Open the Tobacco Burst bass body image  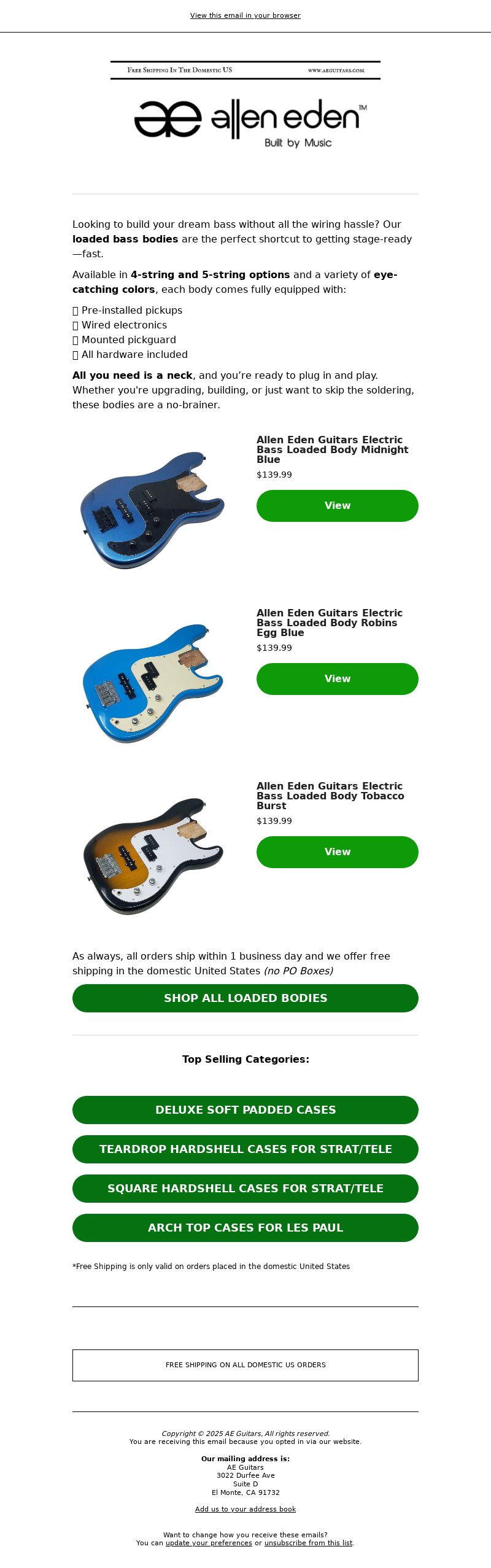153,856
